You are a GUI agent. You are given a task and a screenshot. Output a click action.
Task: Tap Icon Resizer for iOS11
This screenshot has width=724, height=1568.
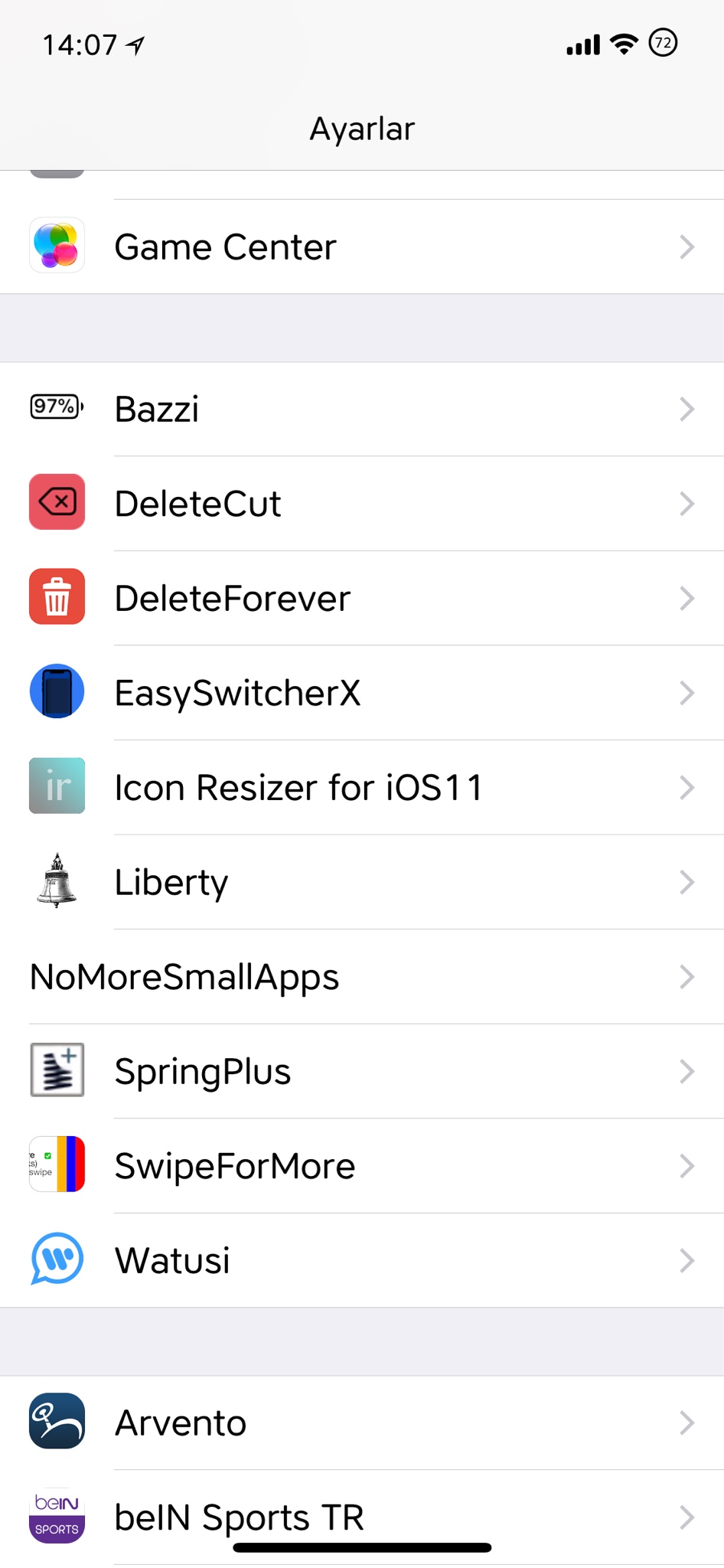pyautogui.click(x=362, y=787)
